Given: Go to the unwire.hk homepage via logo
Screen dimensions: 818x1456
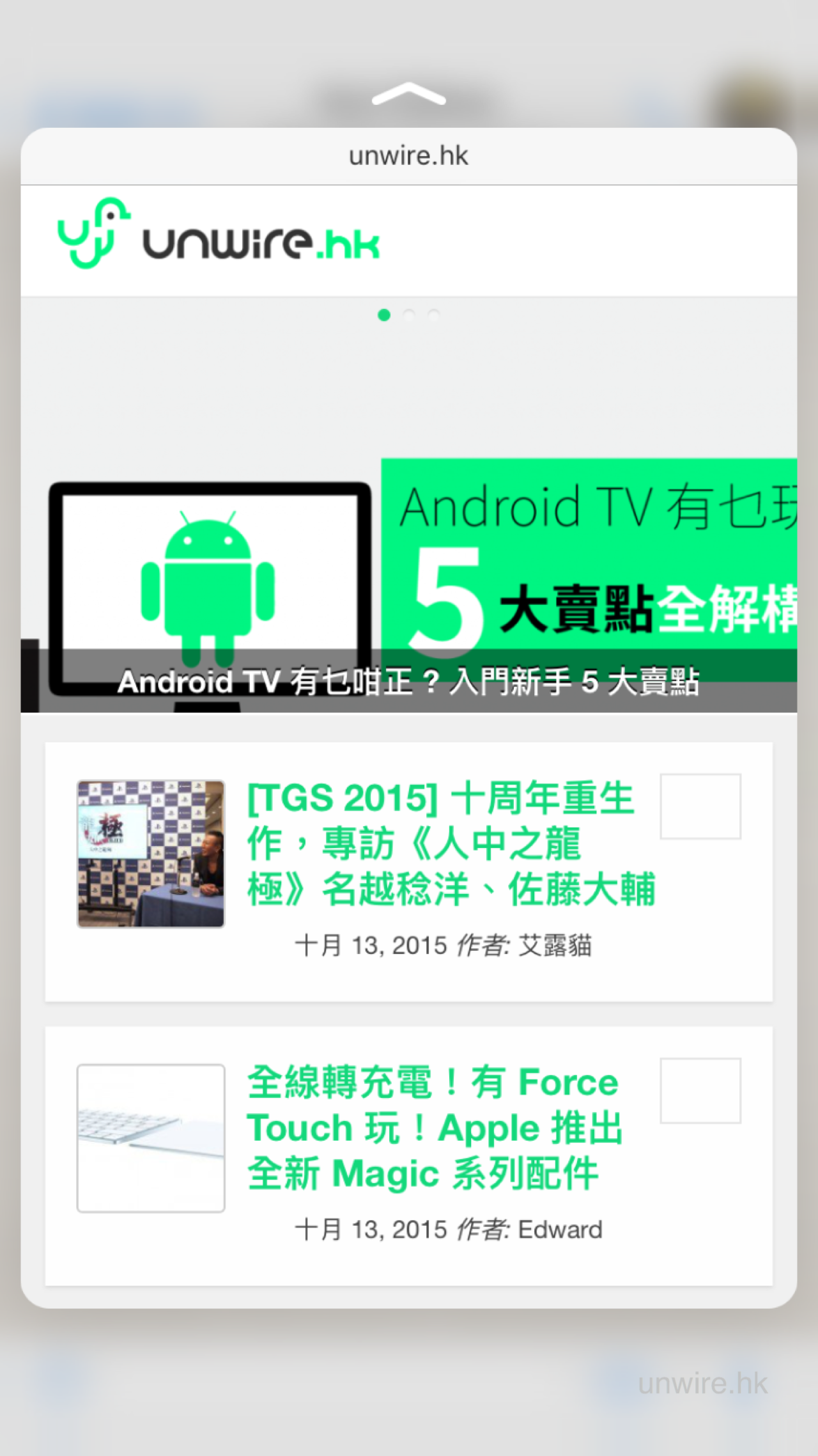Looking at the screenshot, I should pyautogui.click(x=219, y=235).
